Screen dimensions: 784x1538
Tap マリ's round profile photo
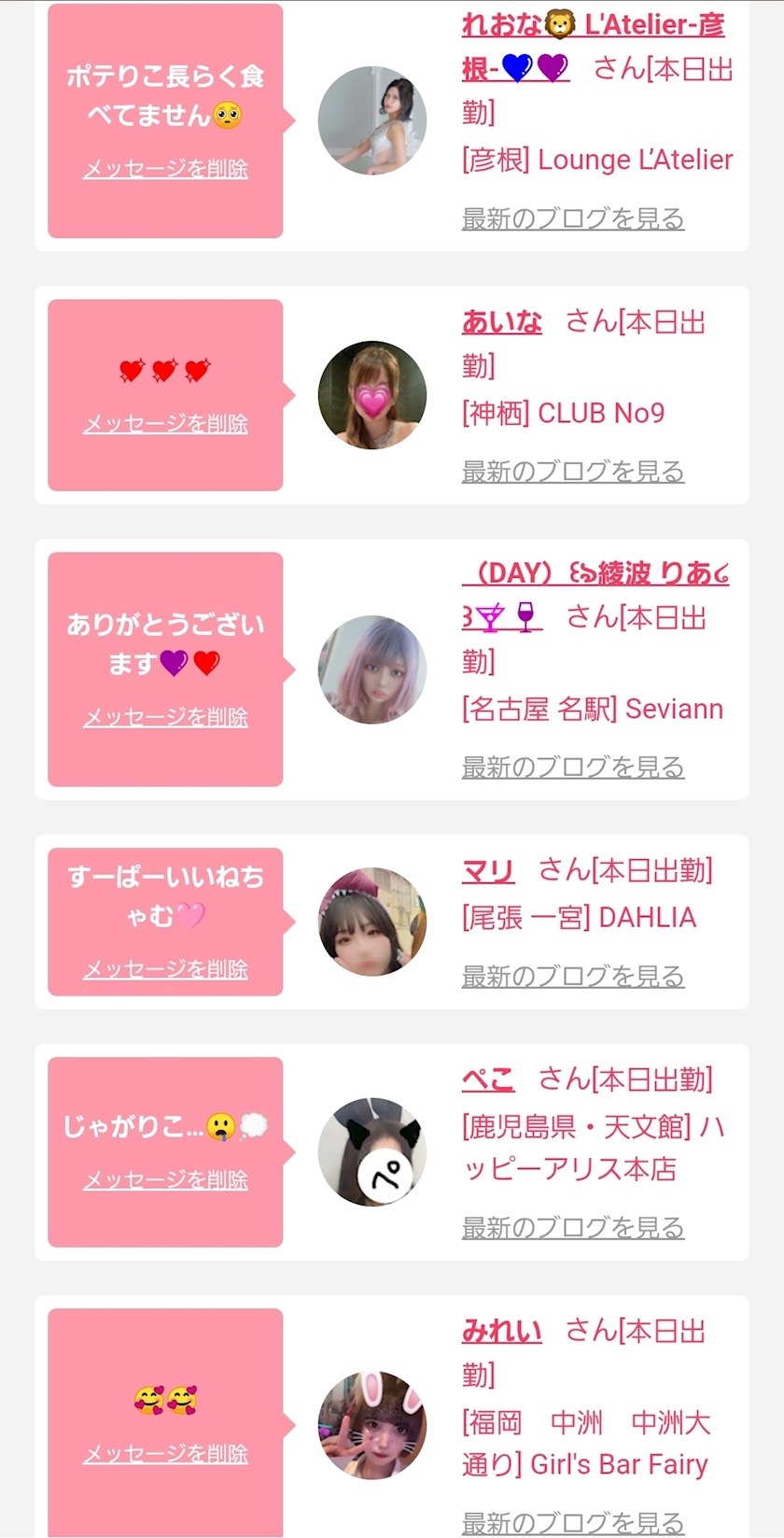(371, 922)
